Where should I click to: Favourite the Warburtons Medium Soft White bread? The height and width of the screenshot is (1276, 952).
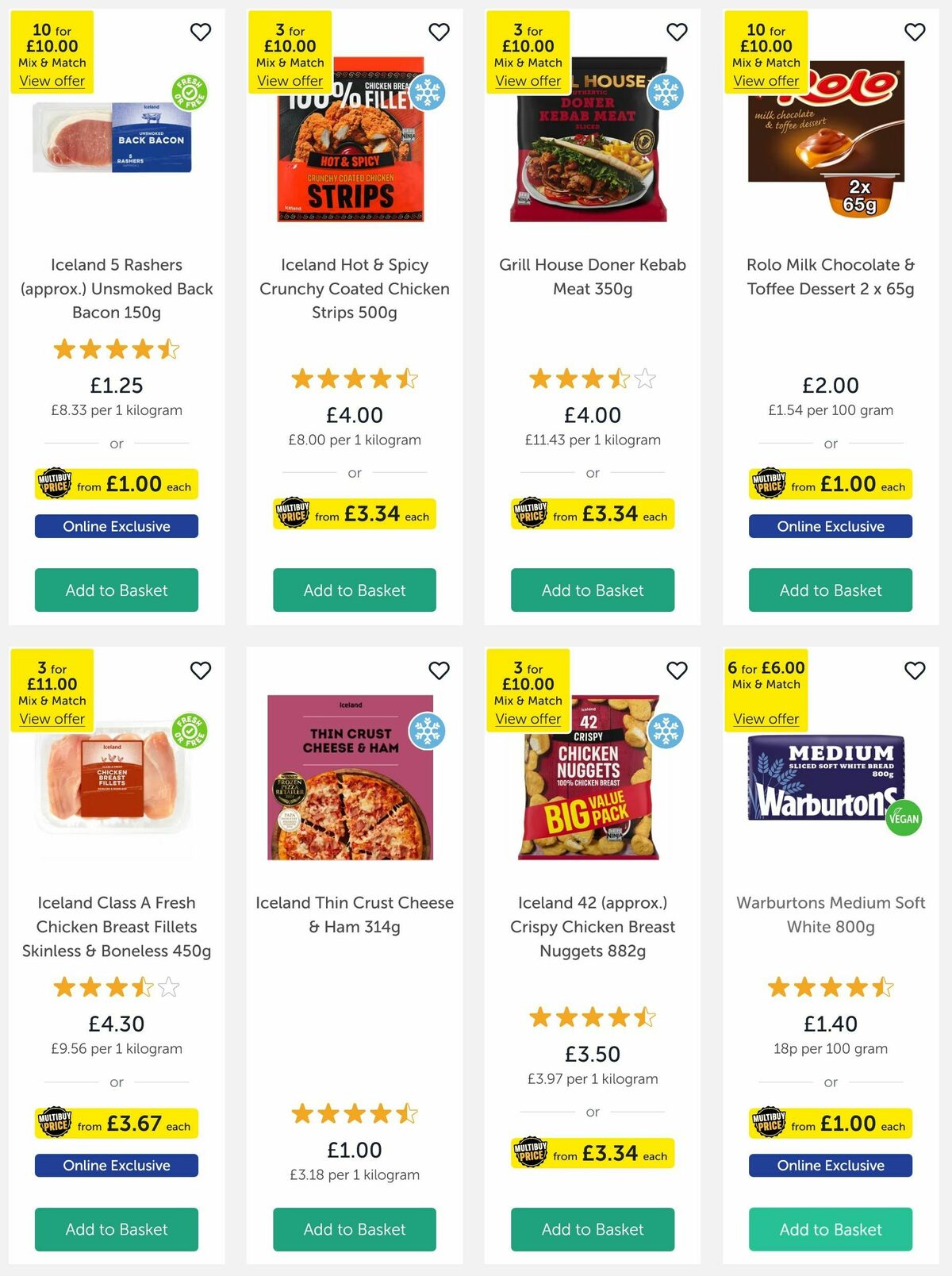click(915, 671)
